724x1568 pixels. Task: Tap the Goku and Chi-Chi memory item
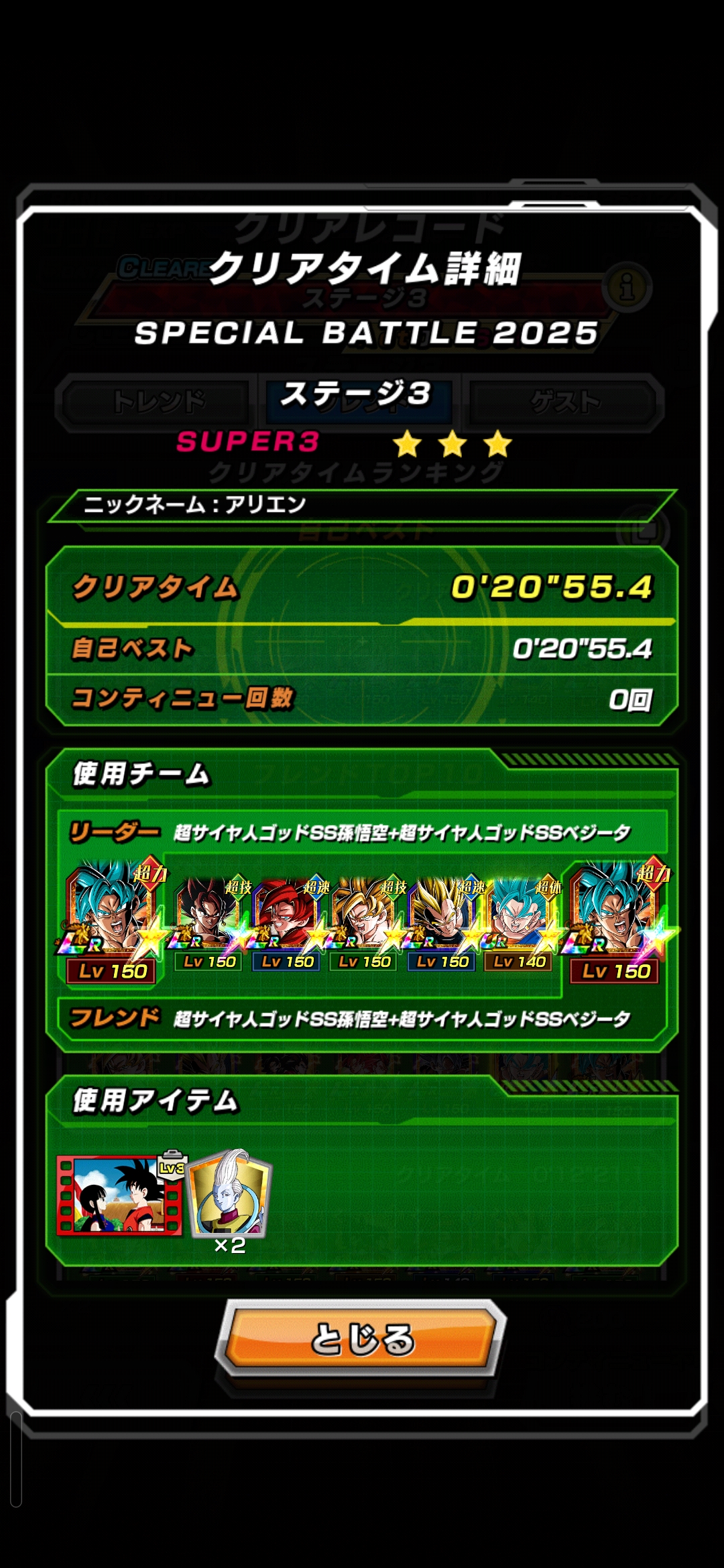pyautogui.click(x=119, y=1194)
